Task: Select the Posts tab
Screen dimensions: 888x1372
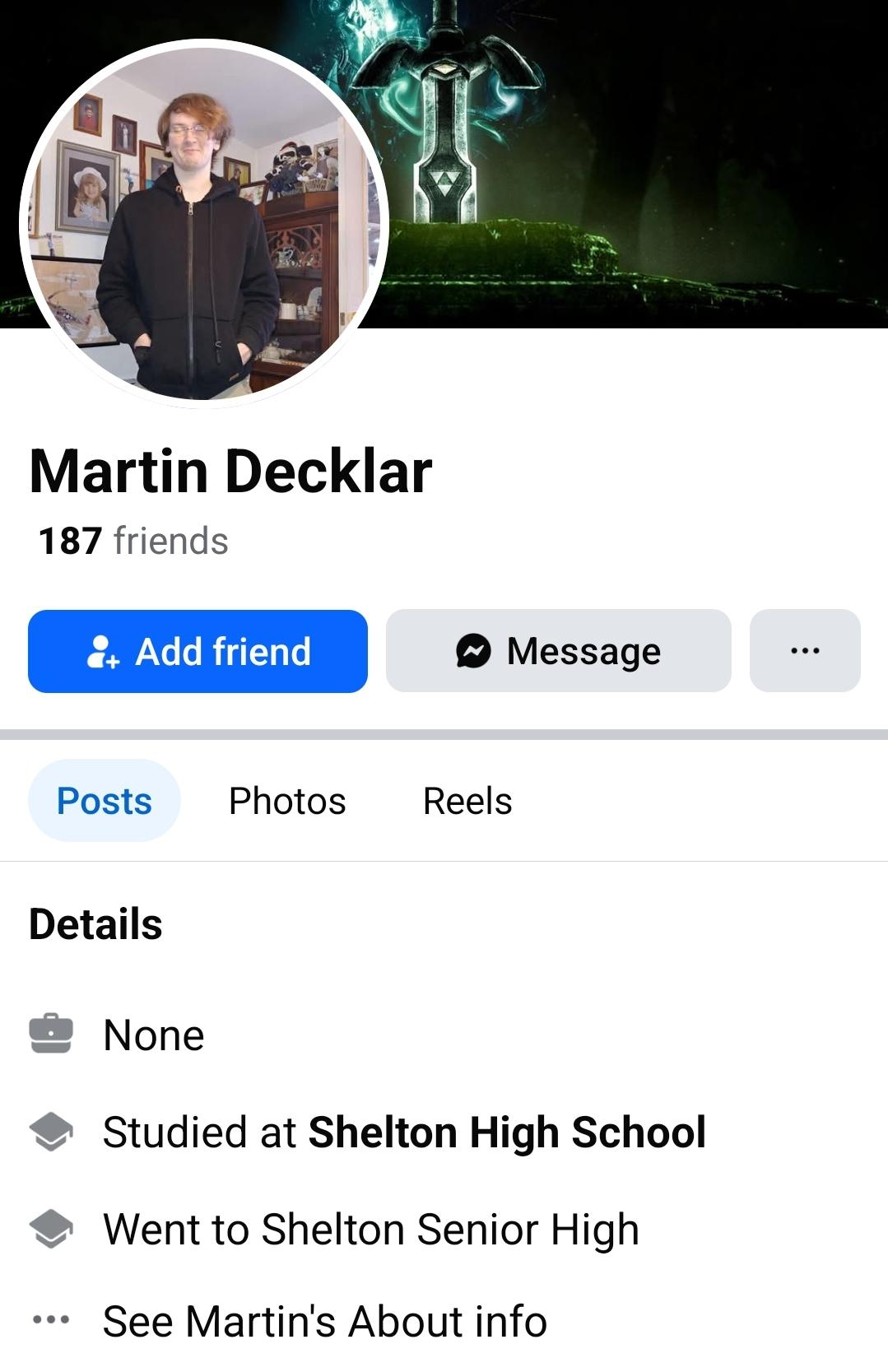Action: tap(105, 801)
